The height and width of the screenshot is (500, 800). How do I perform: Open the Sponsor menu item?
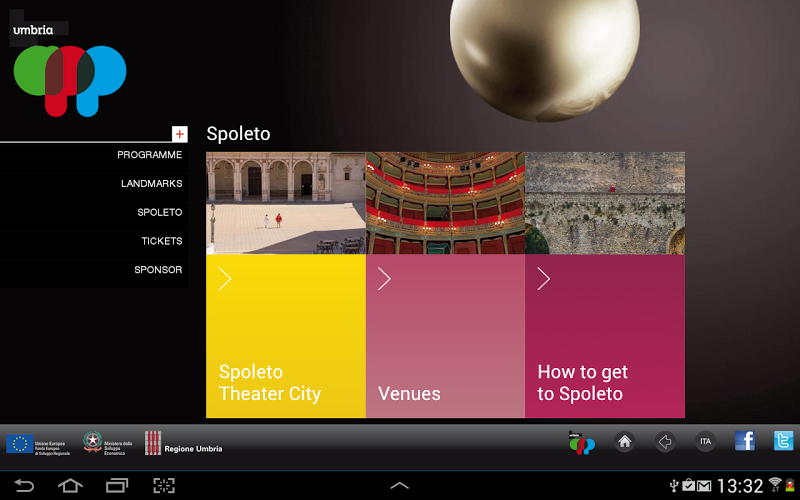pyautogui.click(x=158, y=270)
